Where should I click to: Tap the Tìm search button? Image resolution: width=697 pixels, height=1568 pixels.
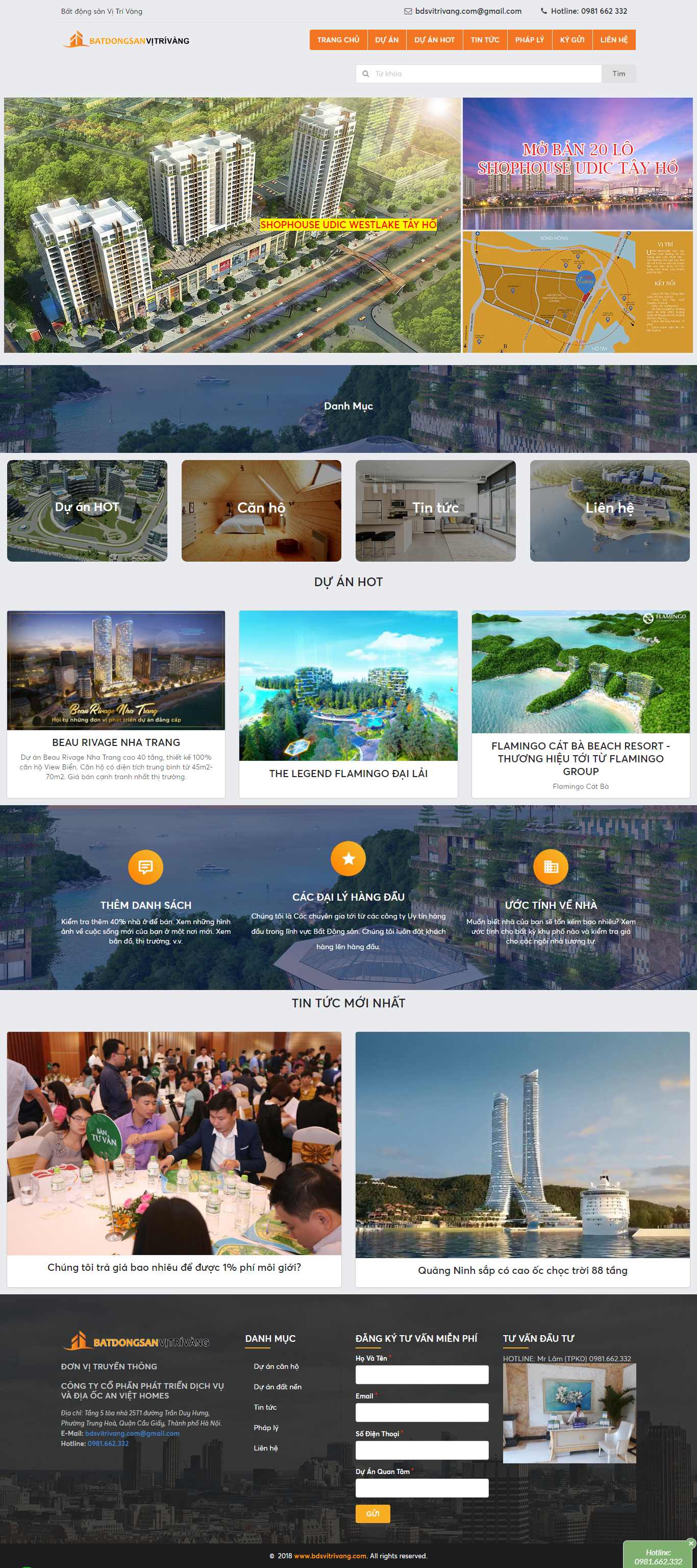coord(618,74)
